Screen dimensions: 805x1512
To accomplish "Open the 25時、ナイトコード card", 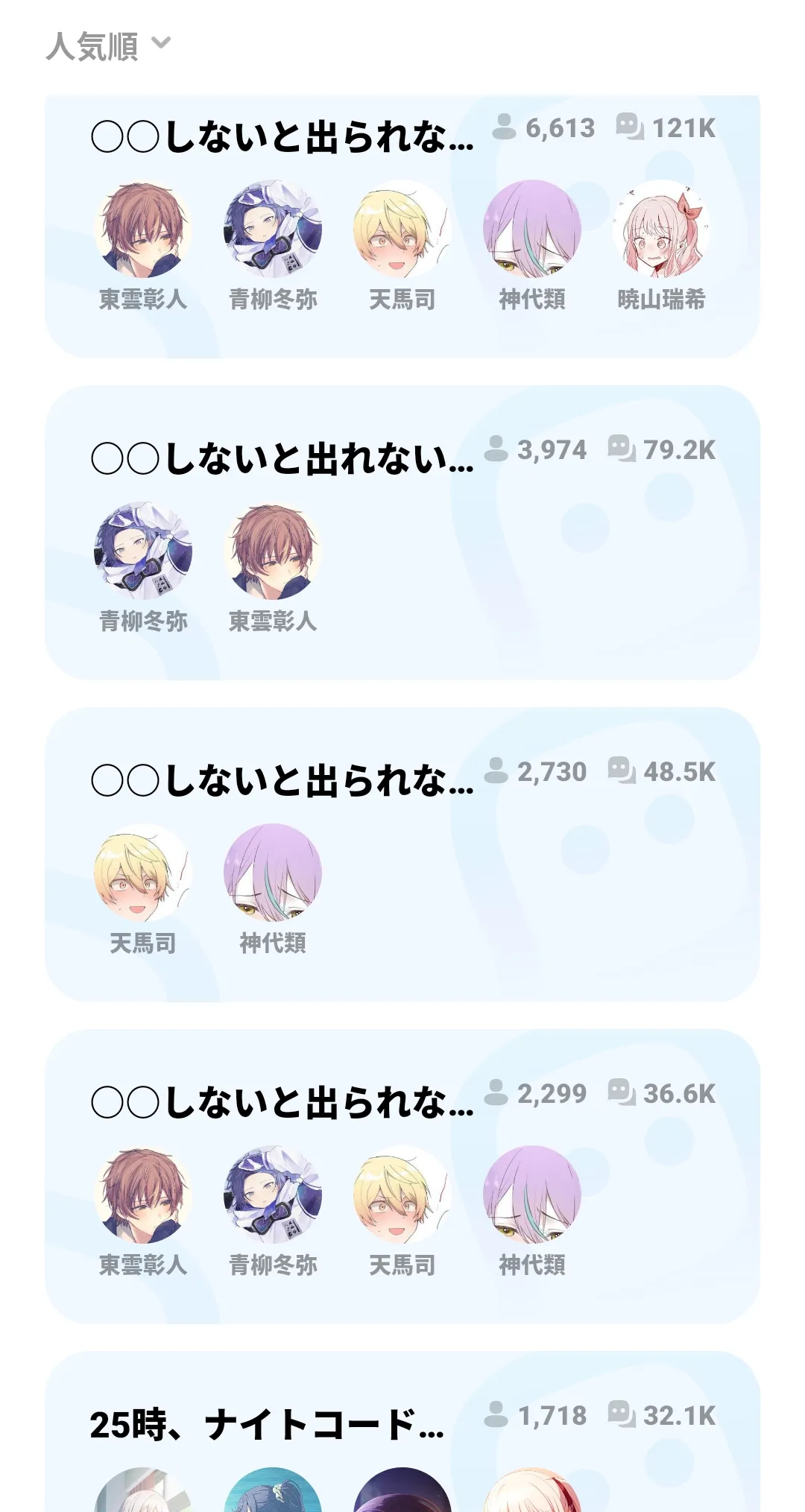I will pyautogui.click(x=402, y=1432).
